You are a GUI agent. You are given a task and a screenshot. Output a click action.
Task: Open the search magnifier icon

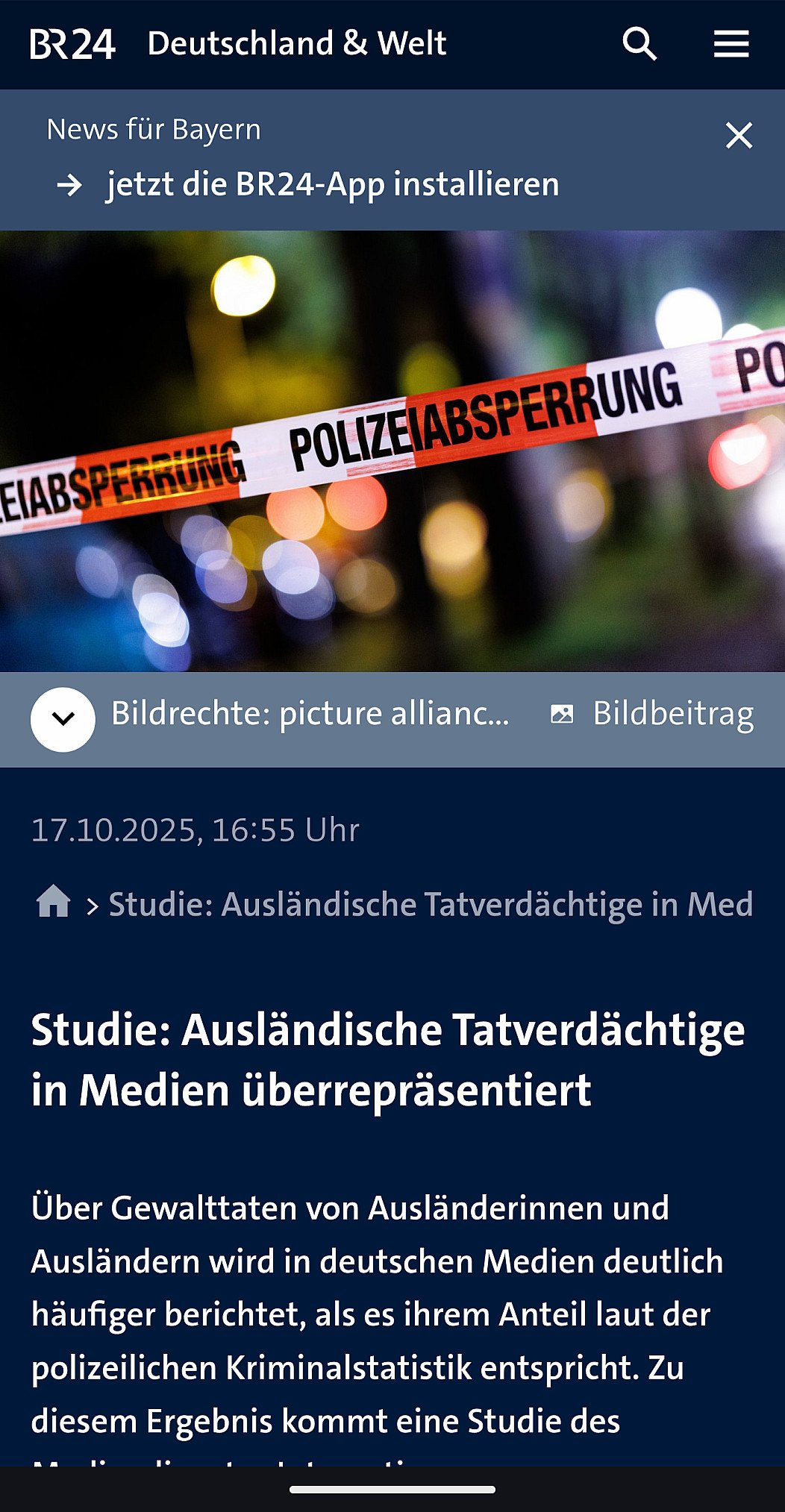(x=639, y=44)
